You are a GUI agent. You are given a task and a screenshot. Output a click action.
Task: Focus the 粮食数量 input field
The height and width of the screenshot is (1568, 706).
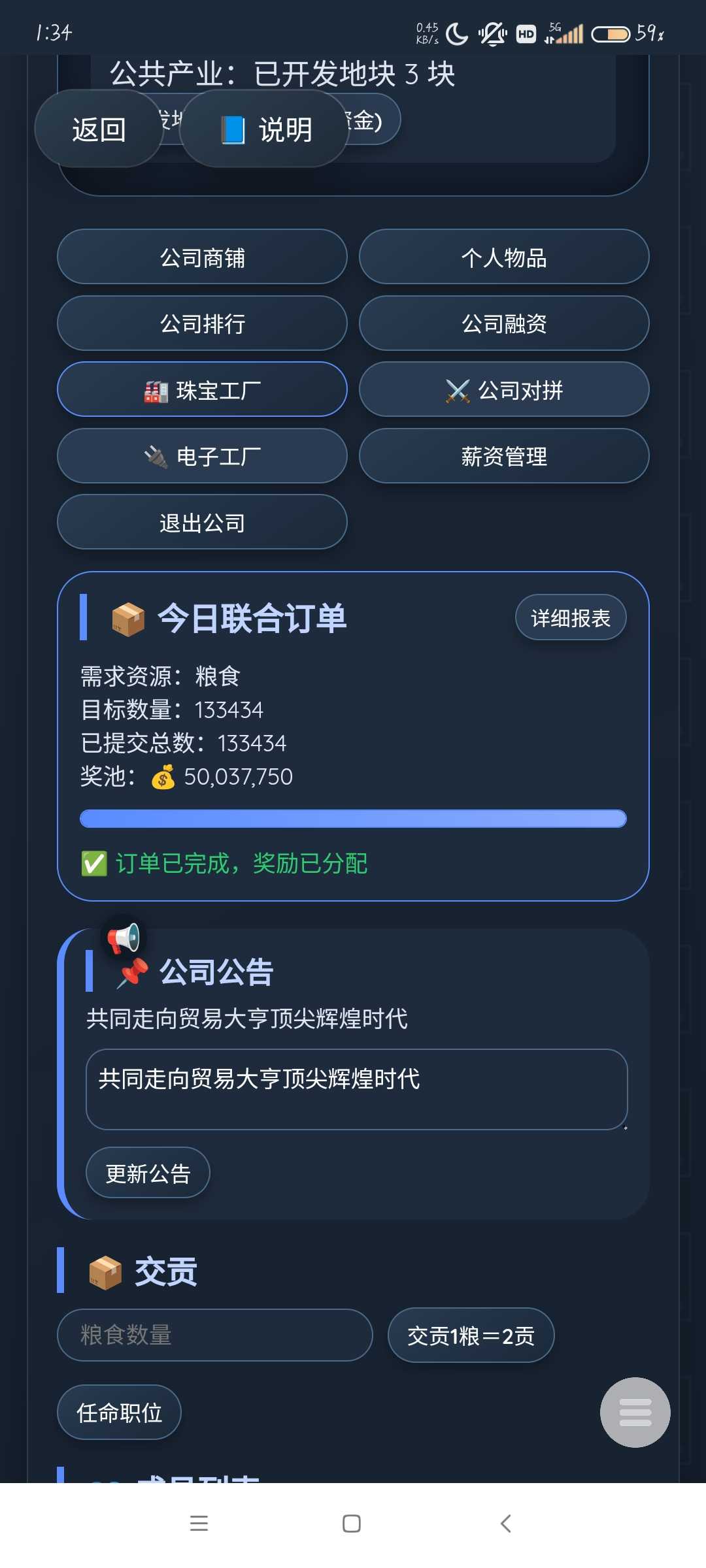(x=215, y=1335)
